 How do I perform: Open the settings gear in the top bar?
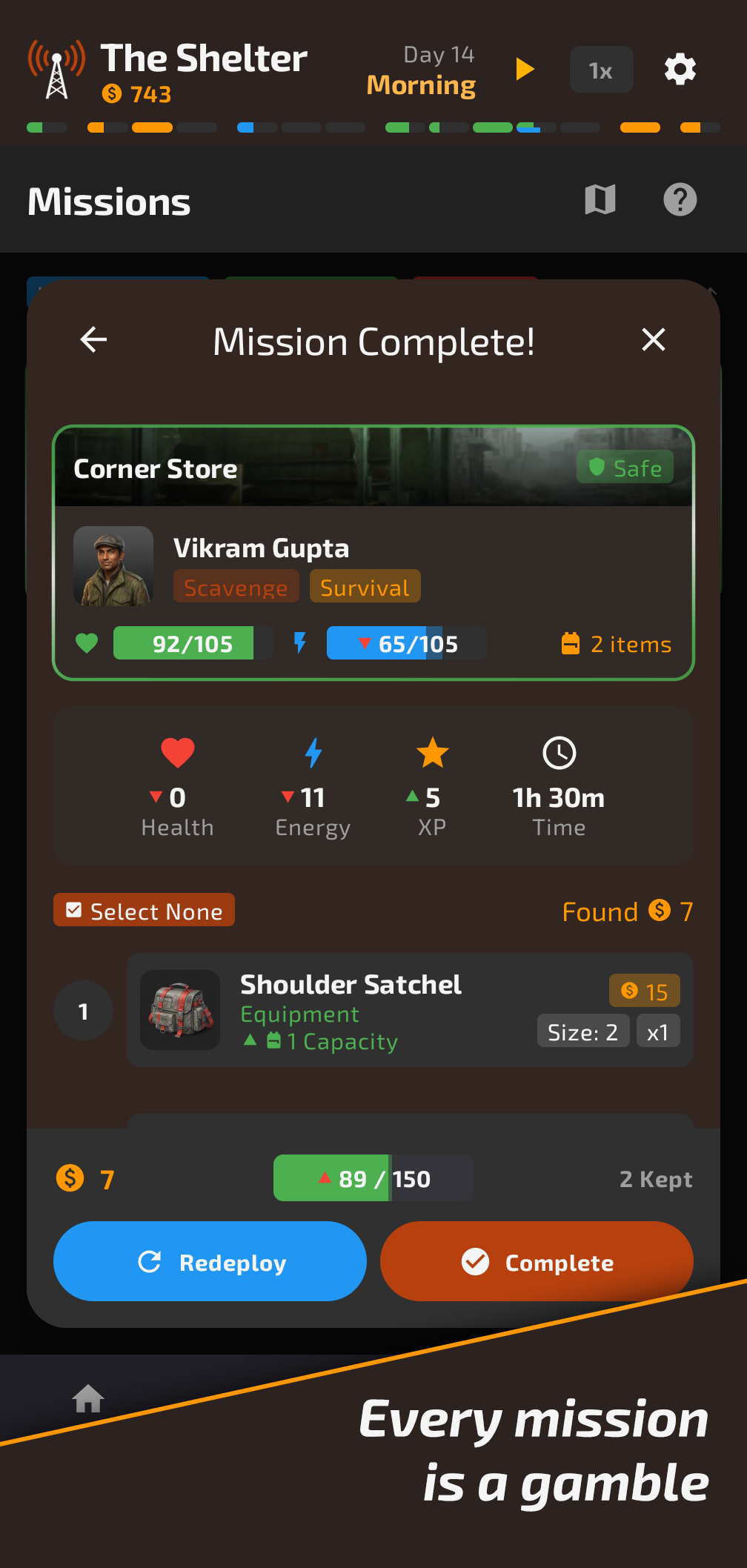coord(680,69)
